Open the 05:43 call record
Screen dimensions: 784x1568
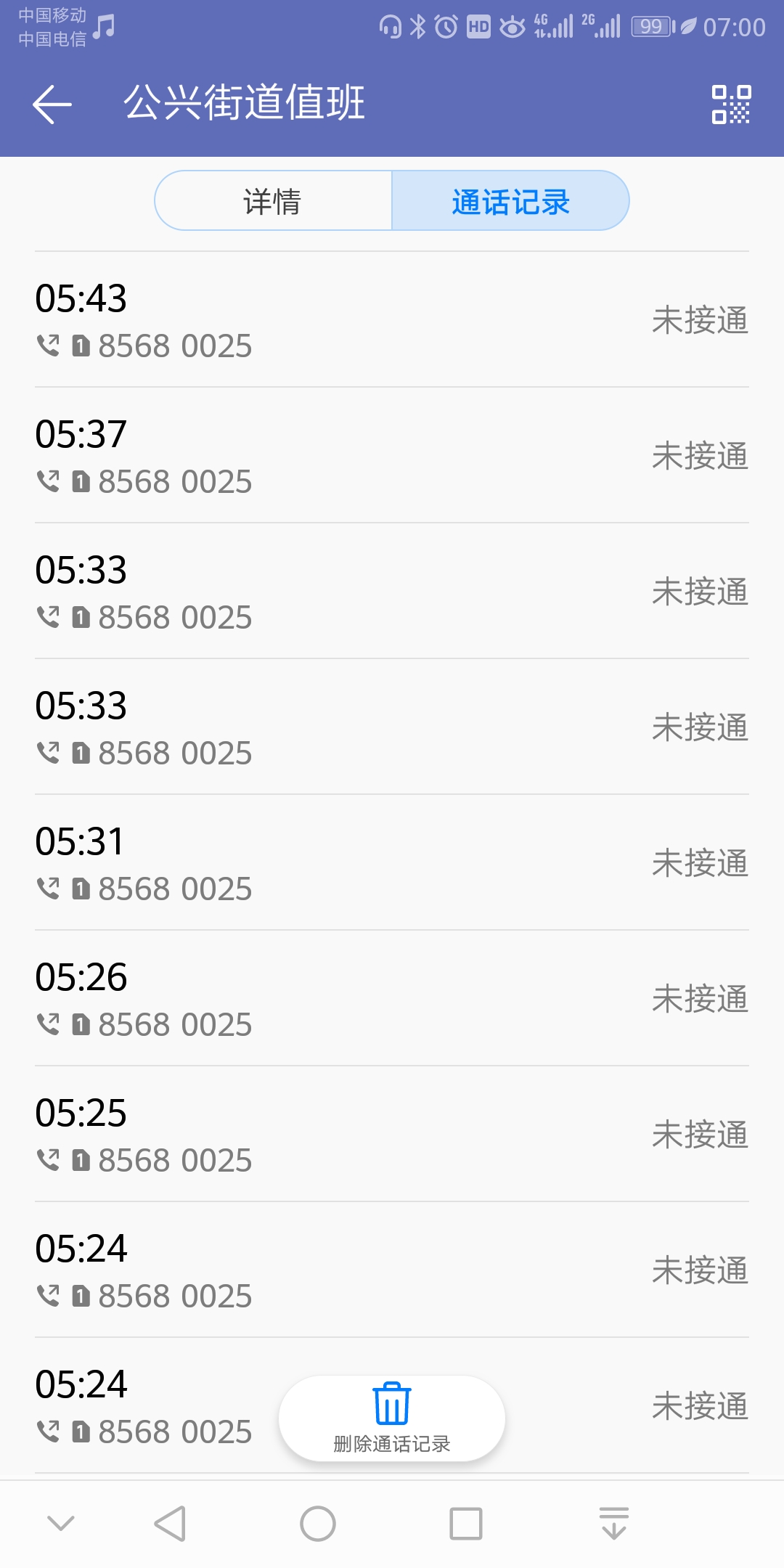click(392, 320)
